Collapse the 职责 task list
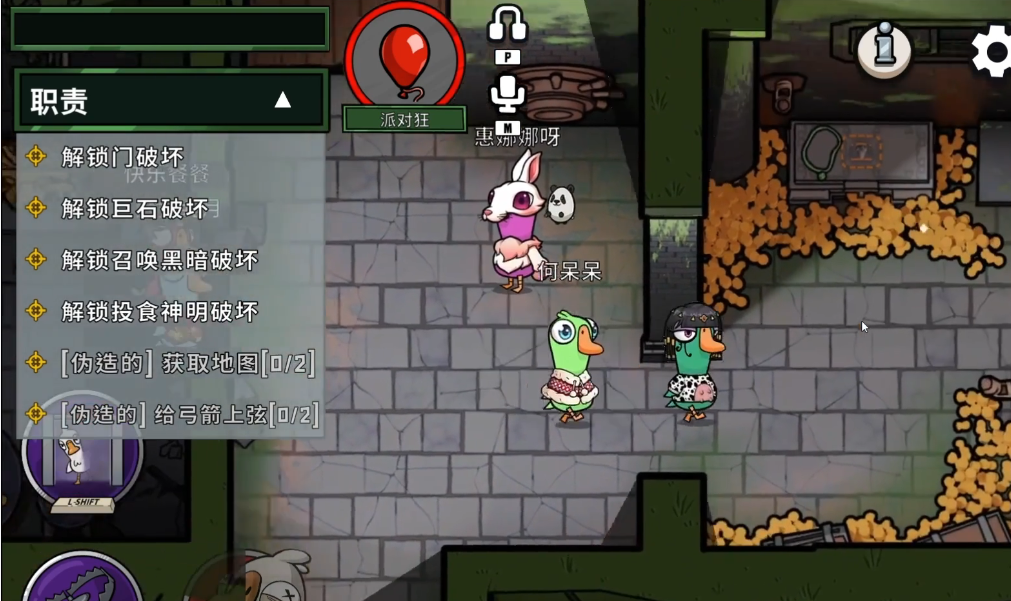The image size is (1011, 601). tap(283, 99)
